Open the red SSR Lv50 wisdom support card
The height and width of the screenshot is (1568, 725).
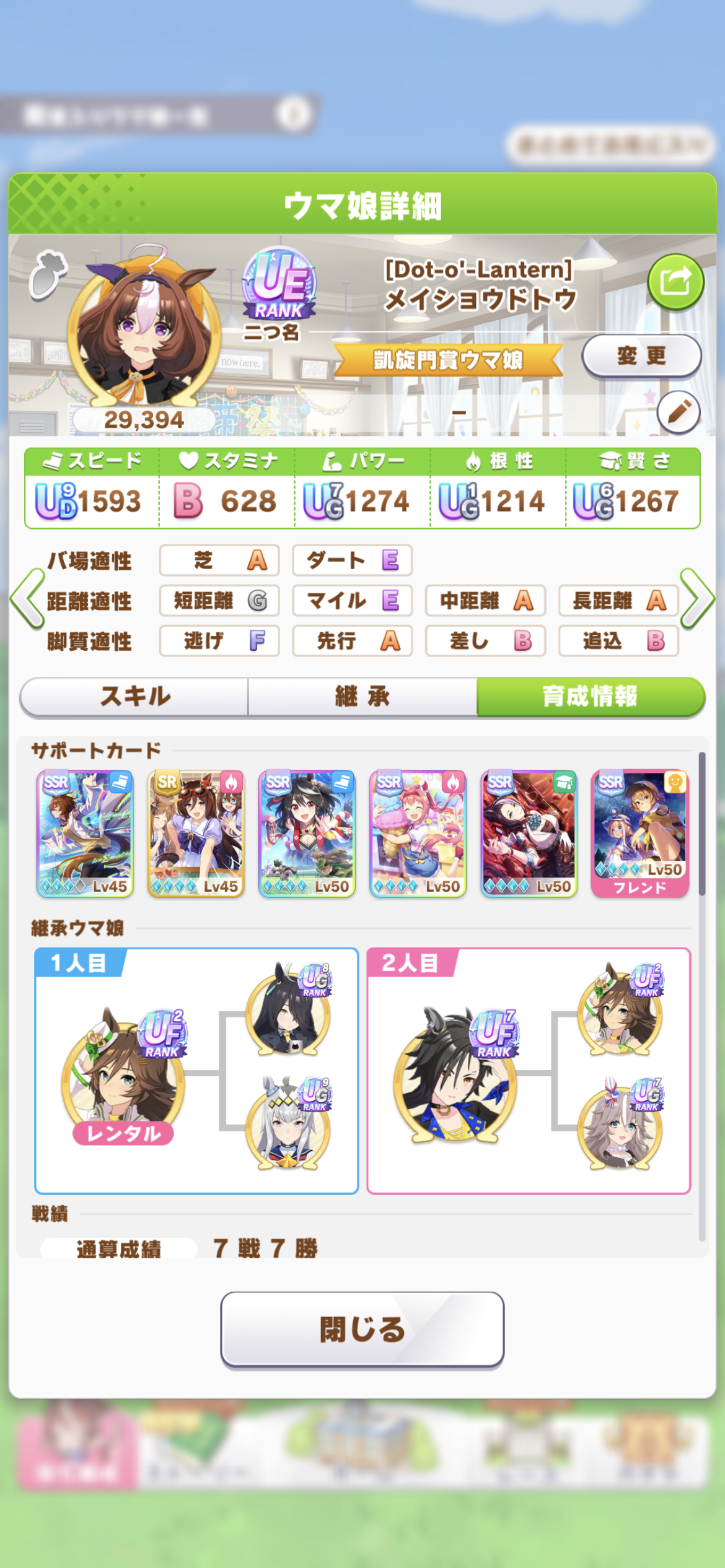coord(529,833)
